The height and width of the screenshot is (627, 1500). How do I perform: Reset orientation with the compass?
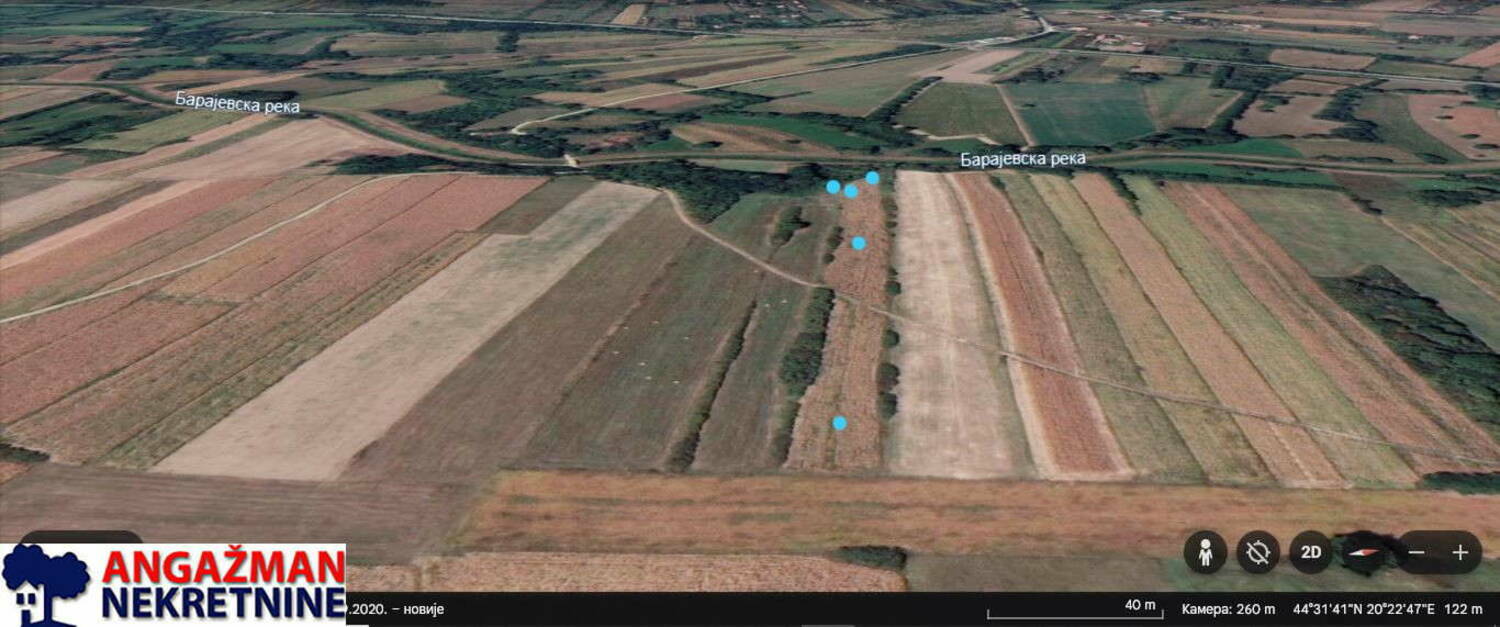(1364, 552)
